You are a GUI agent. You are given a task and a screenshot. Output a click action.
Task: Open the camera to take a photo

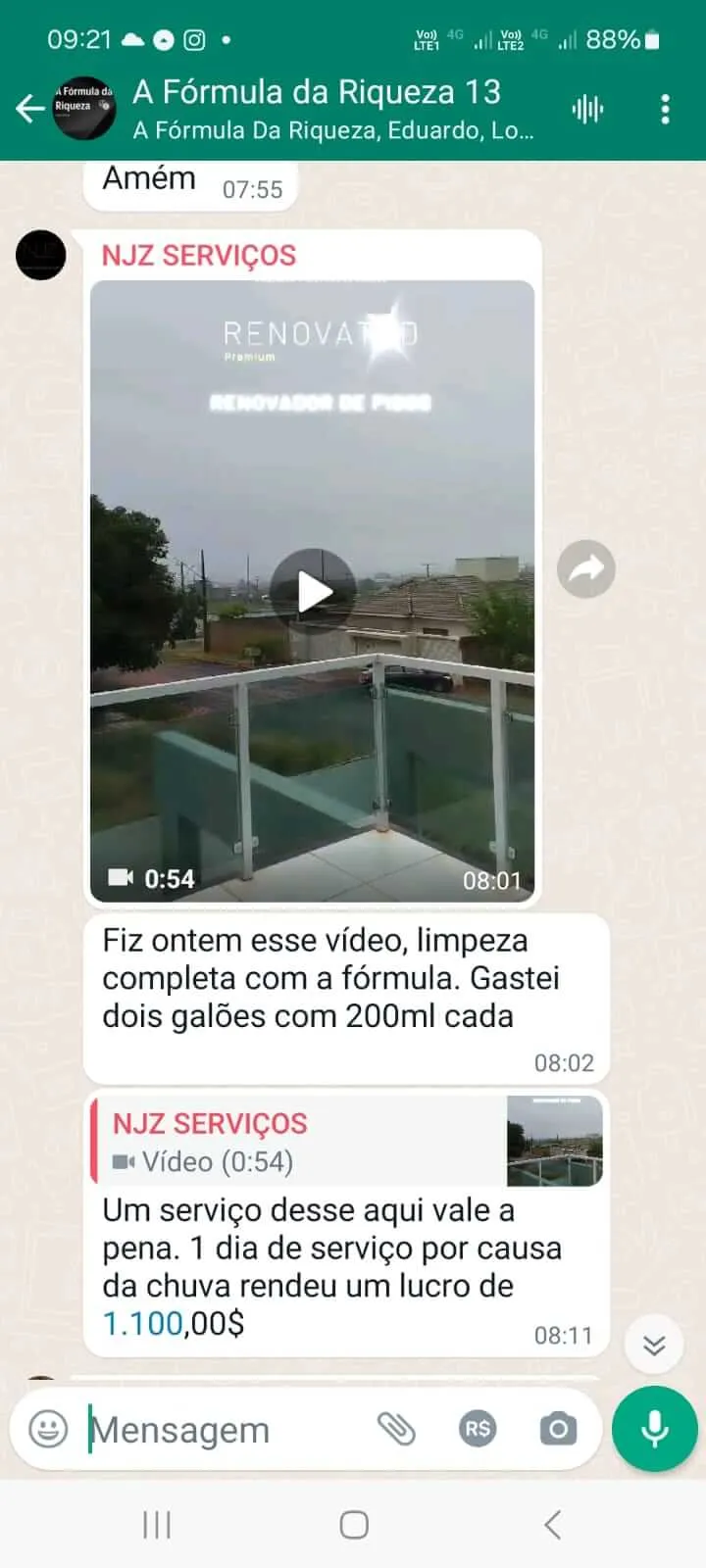click(558, 1429)
